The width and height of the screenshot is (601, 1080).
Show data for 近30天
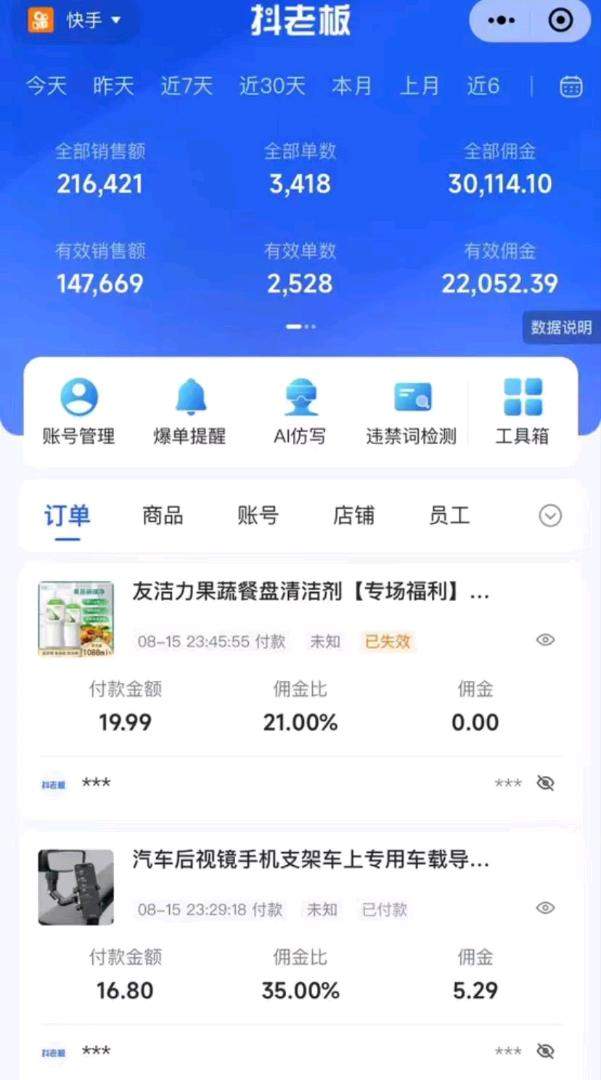(x=272, y=86)
